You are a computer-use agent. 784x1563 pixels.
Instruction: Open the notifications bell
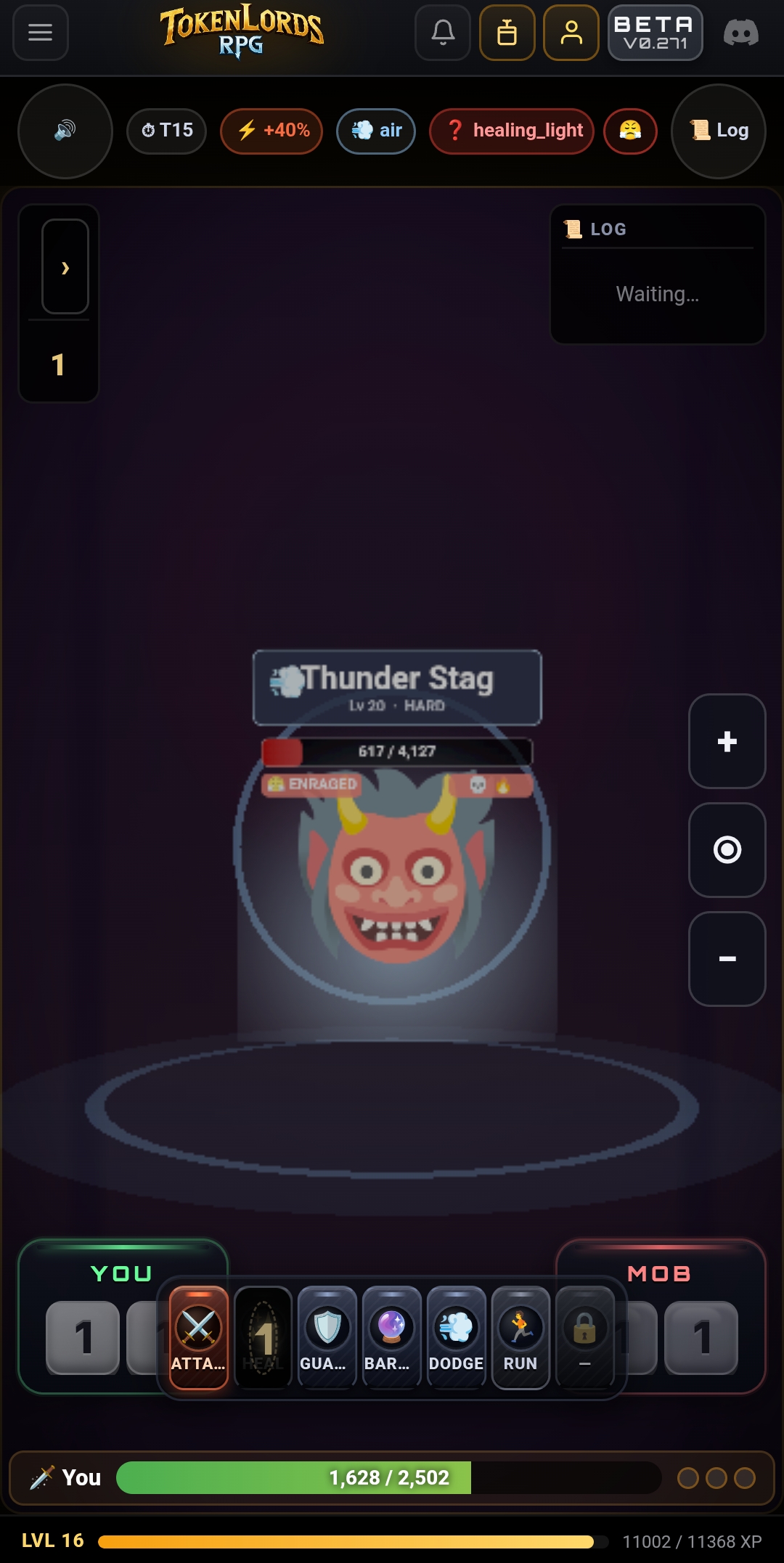pyautogui.click(x=443, y=33)
